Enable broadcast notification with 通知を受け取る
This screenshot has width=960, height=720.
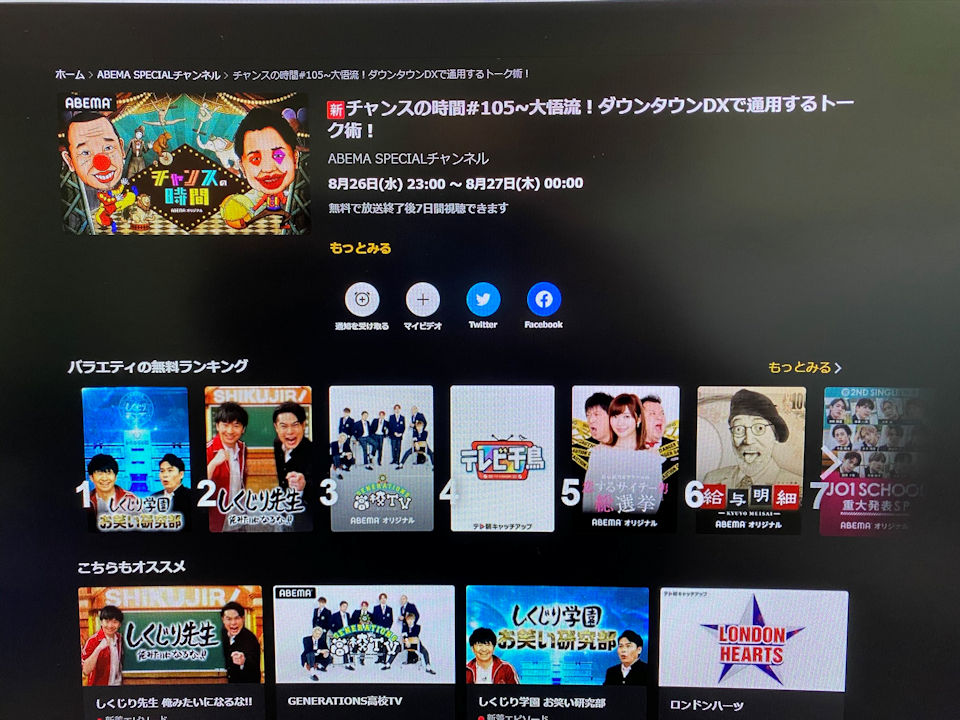click(x=362, y=300)
